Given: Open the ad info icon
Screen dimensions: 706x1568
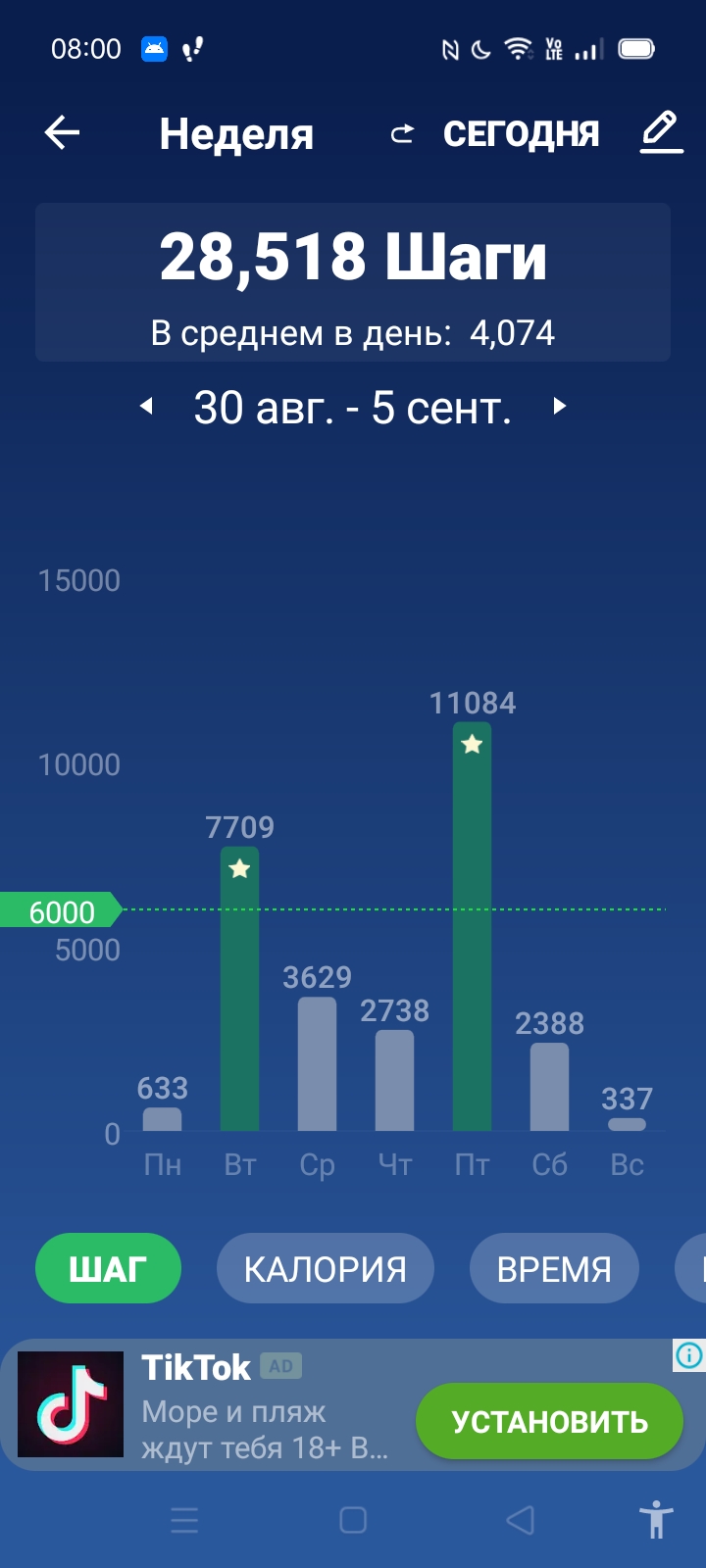Looking at the screenshot, I should coord(688,1355).
